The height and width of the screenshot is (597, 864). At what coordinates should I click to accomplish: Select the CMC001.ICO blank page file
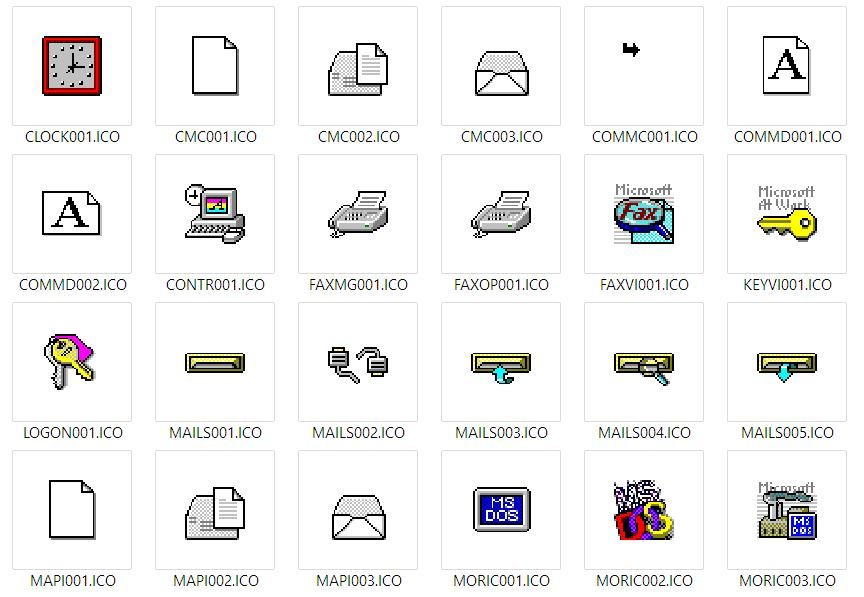point(215,66)
